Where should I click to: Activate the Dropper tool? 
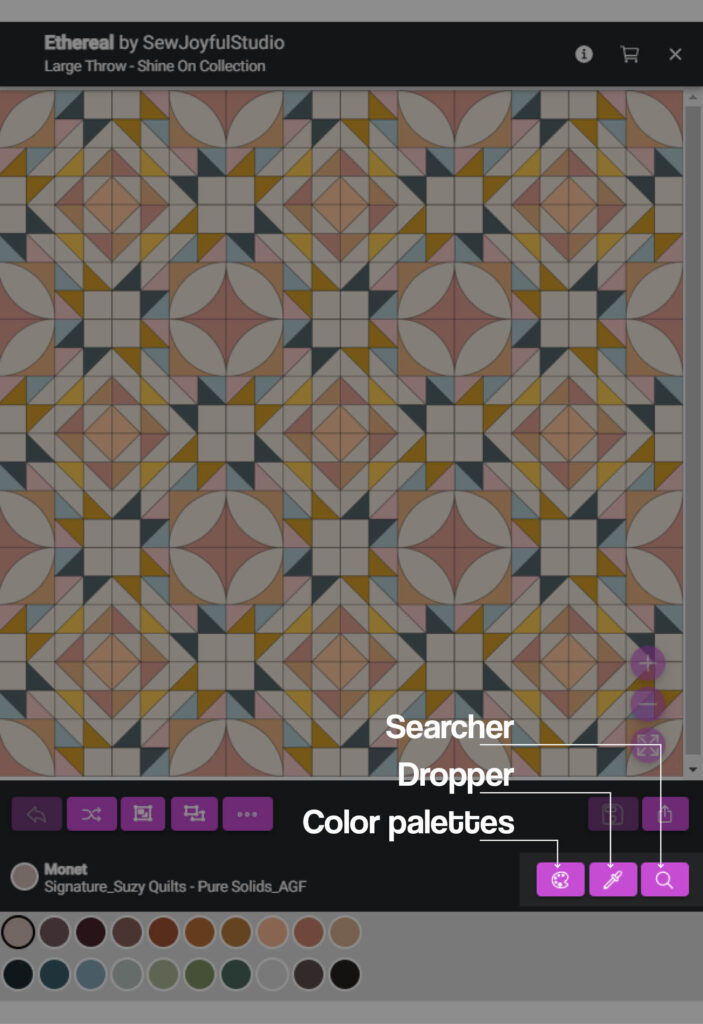(x=612, y=880)
